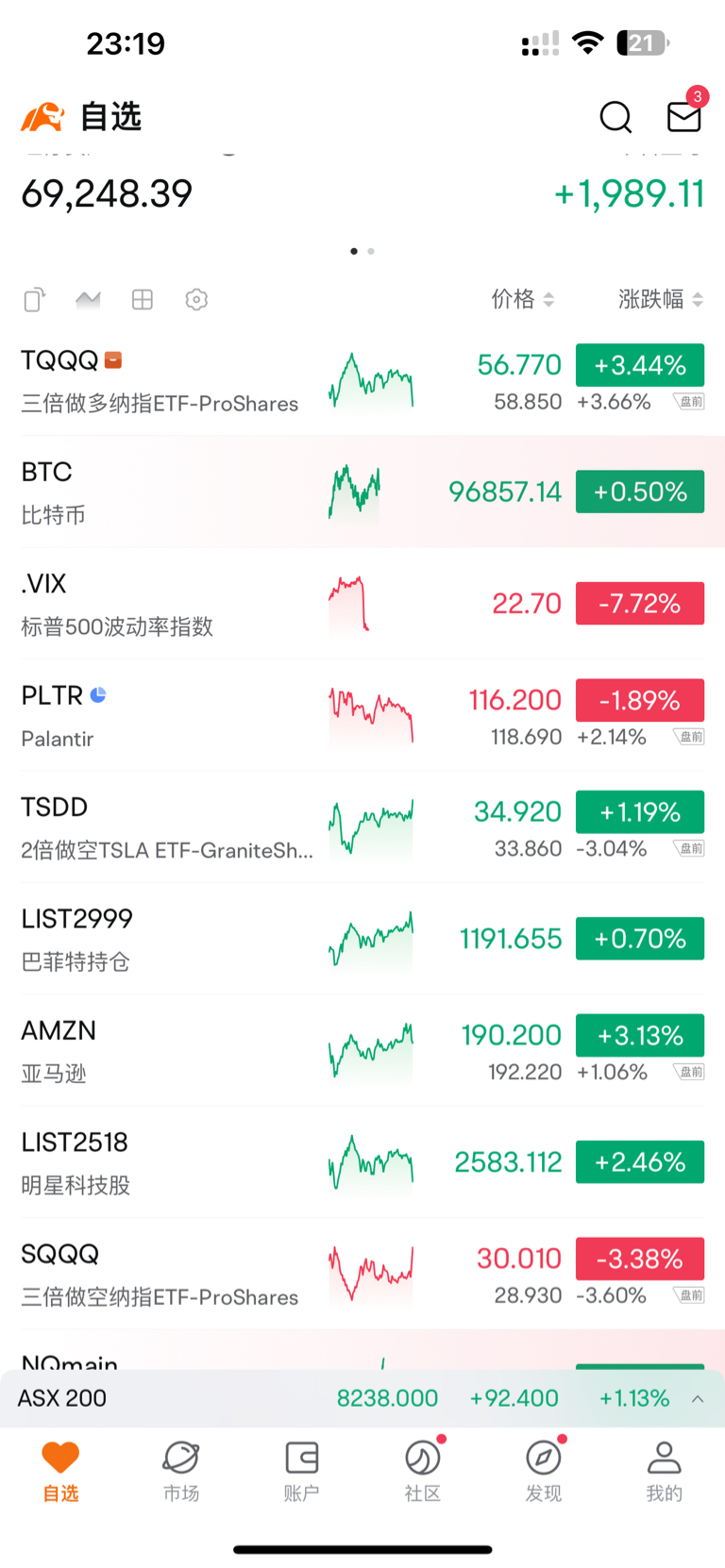The image size is (725, 1568).
Task: Open the PLTR Palantir row
Action: [x=362, y=715]
